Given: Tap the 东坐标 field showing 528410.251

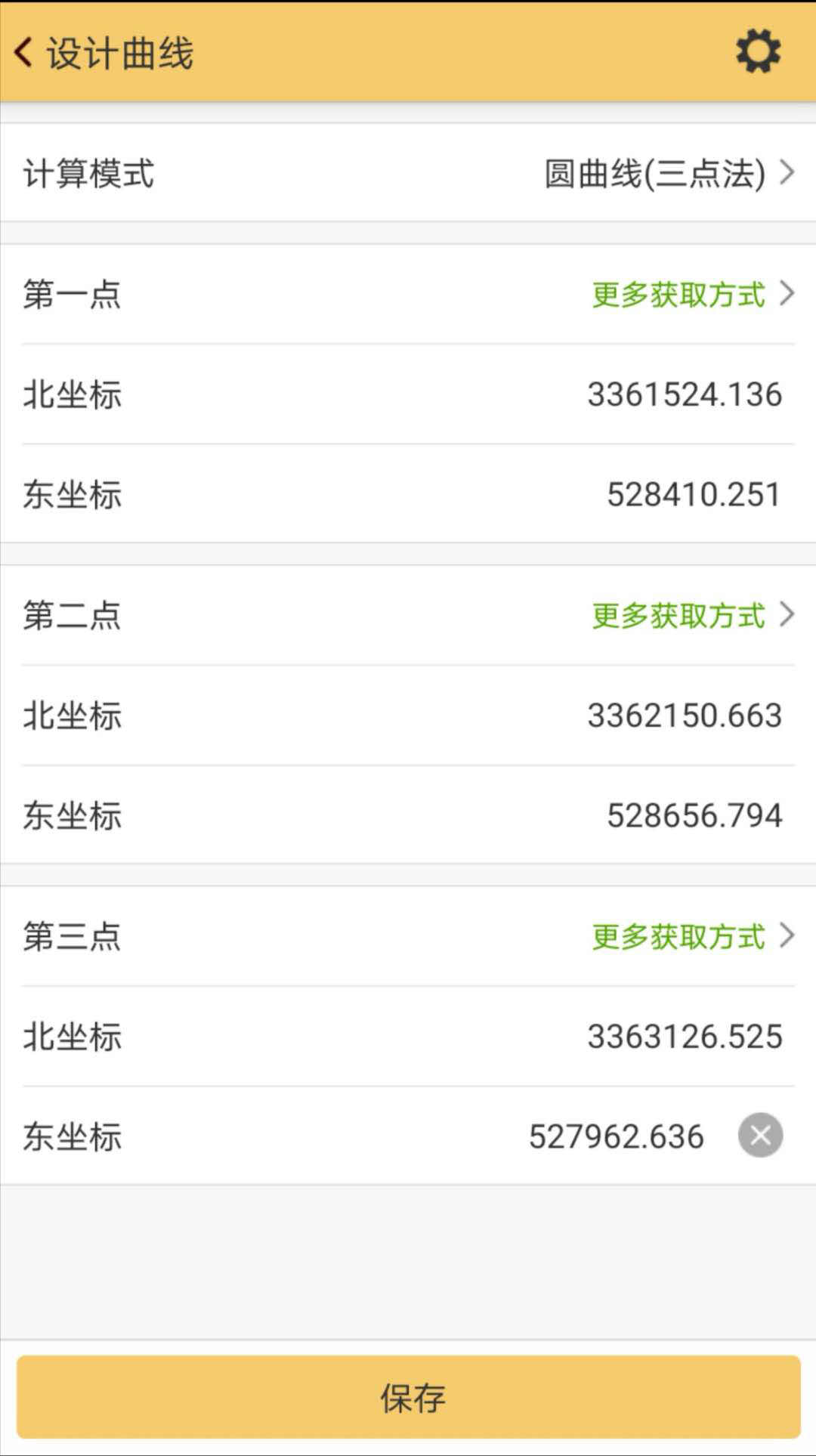Looking at the screenshot, I should point(693,494).
